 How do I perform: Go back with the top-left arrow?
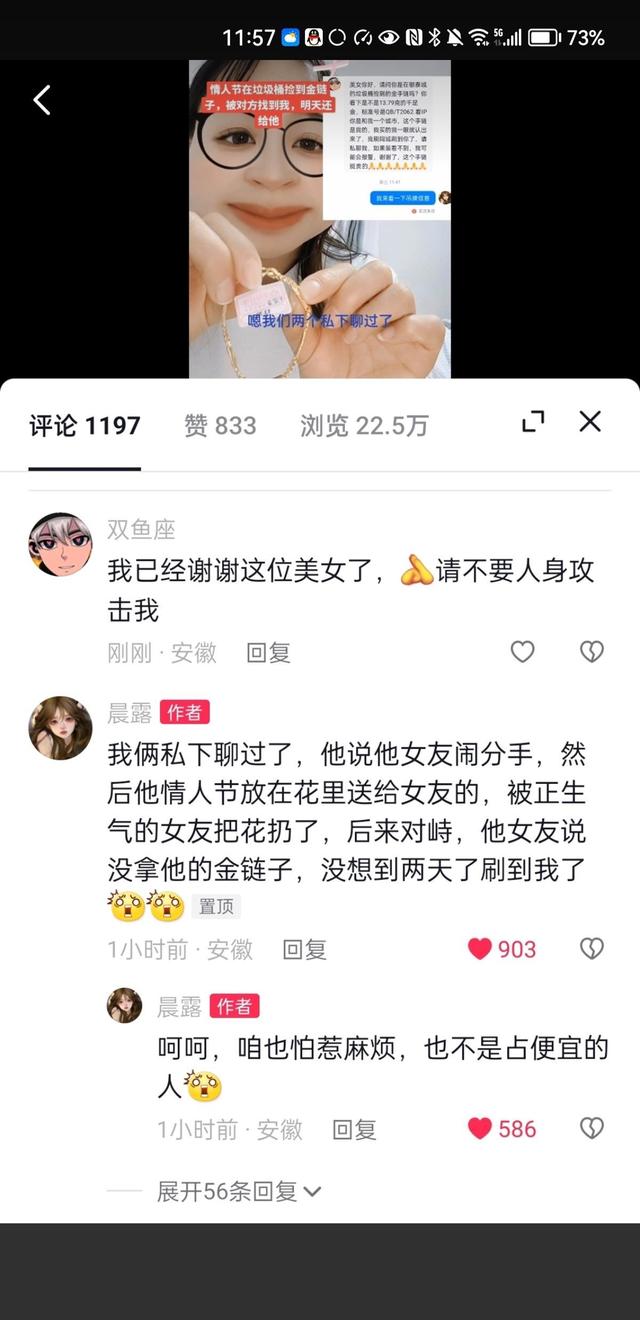coord(41,100)
